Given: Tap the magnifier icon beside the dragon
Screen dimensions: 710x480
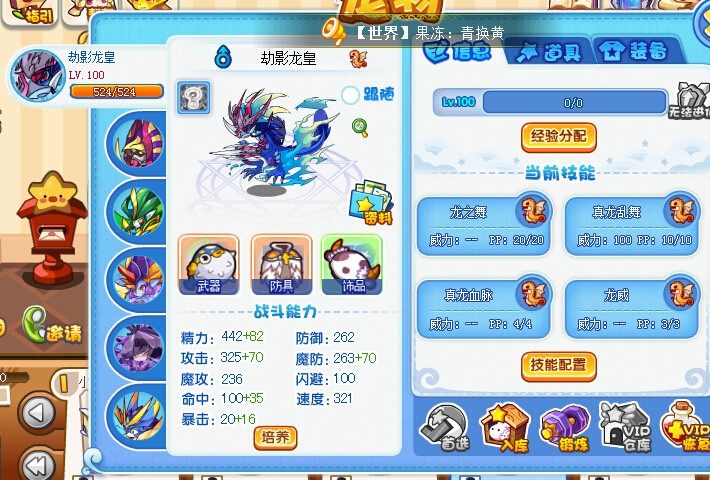Looking at the screenshot, I should (360, 127).
